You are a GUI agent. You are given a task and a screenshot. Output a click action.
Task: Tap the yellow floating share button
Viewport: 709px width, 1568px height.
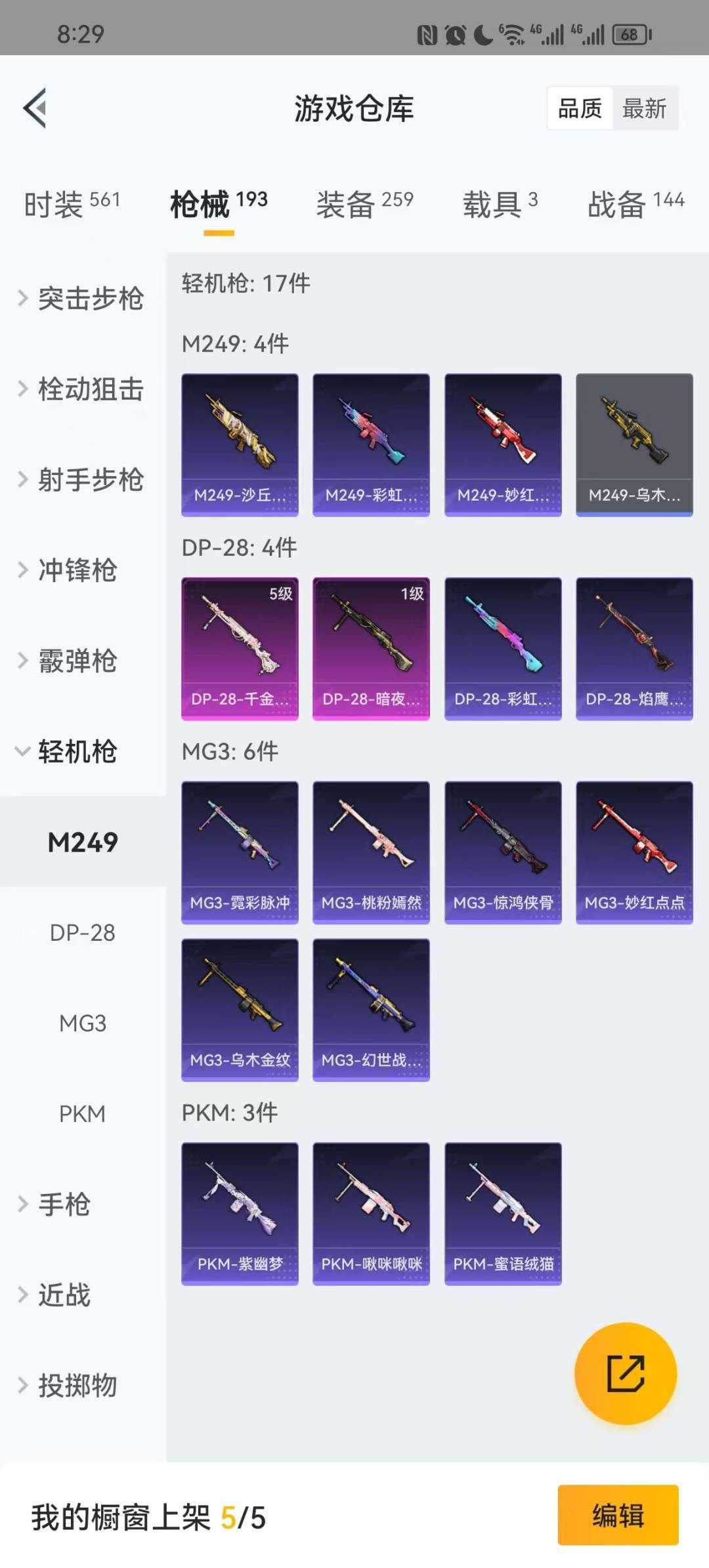[626, 1373]
